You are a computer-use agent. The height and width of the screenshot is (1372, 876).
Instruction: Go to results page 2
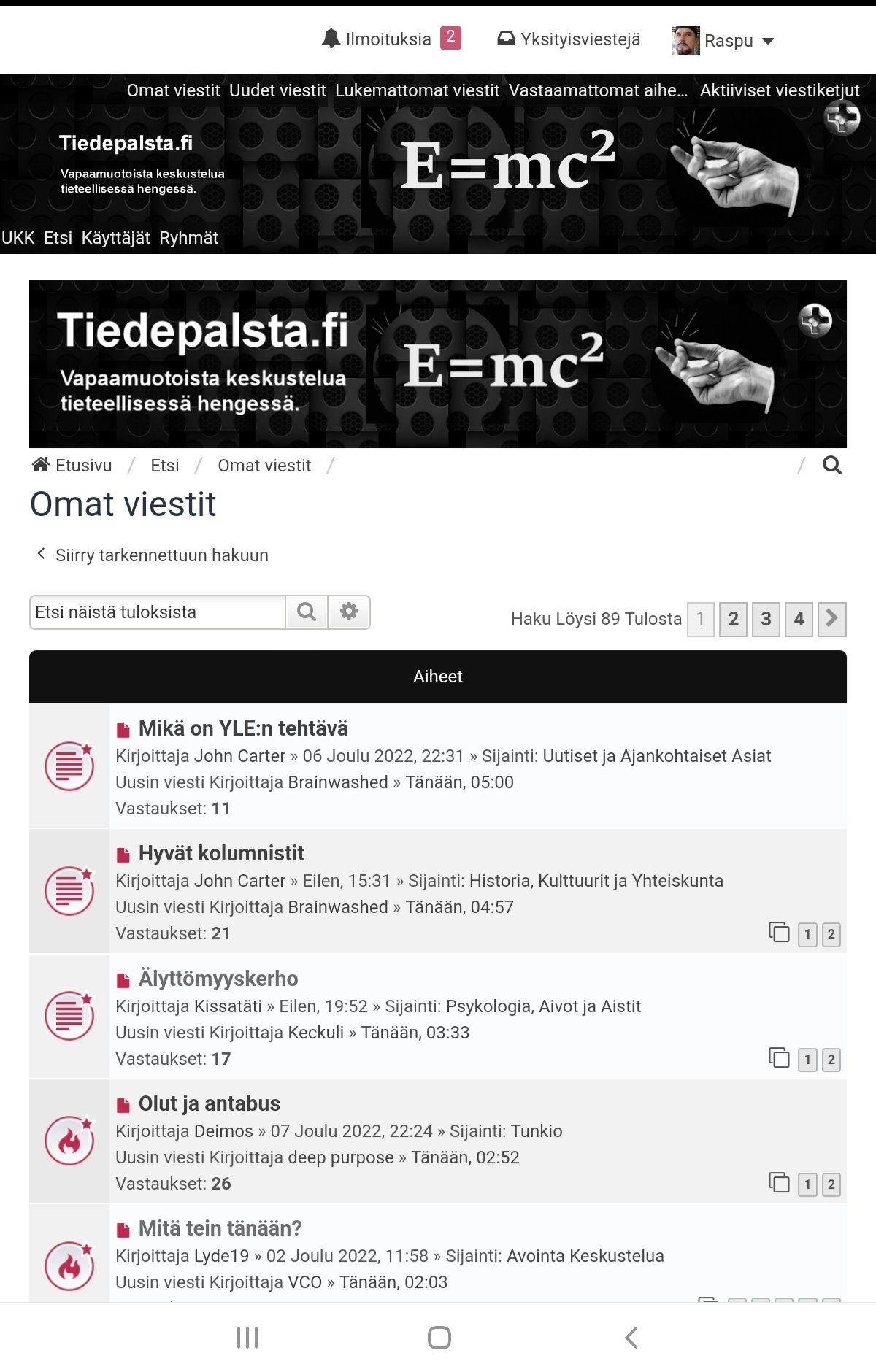[733, 619]
